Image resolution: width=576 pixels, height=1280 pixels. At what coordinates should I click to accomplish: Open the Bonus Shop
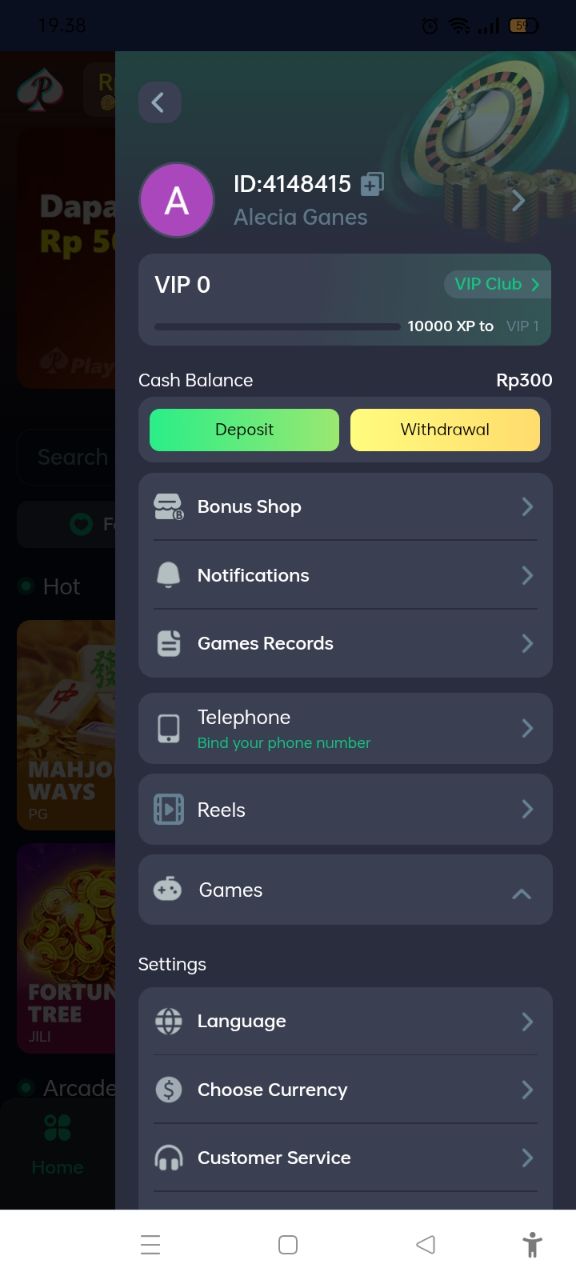[345, 507]
